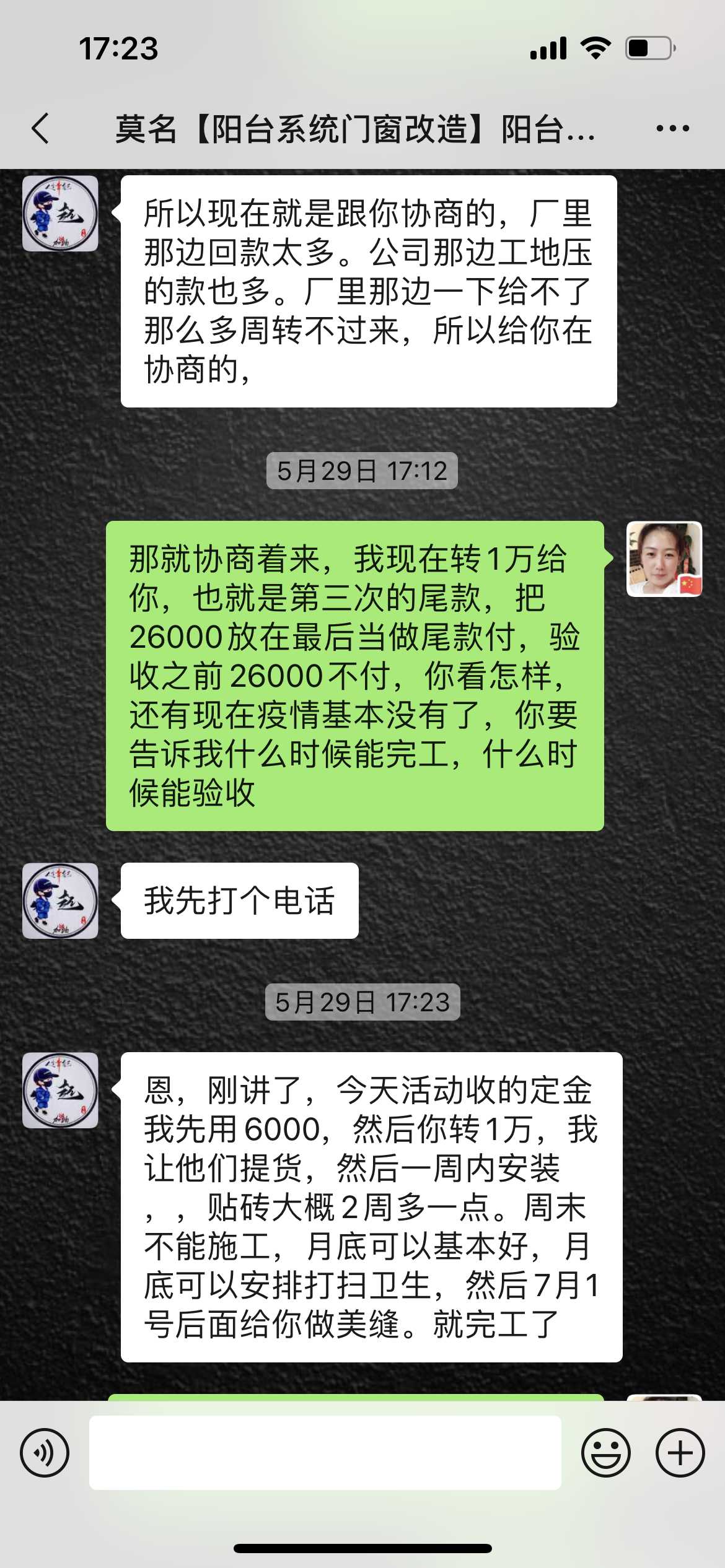Open the emoji sticker panel
The image size is (725, 1568).
coord(605,1452)
